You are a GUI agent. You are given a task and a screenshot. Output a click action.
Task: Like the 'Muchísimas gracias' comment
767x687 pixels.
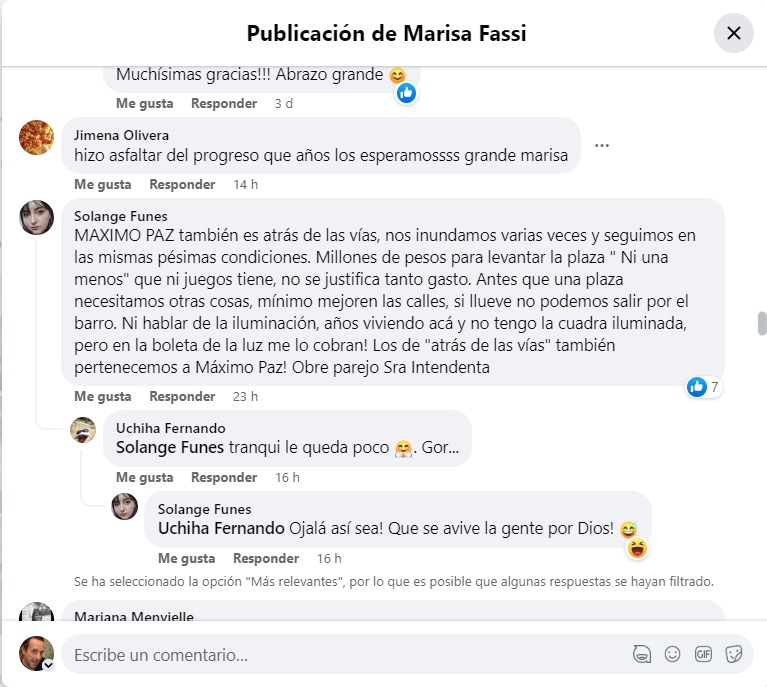(x=144, y=103)
